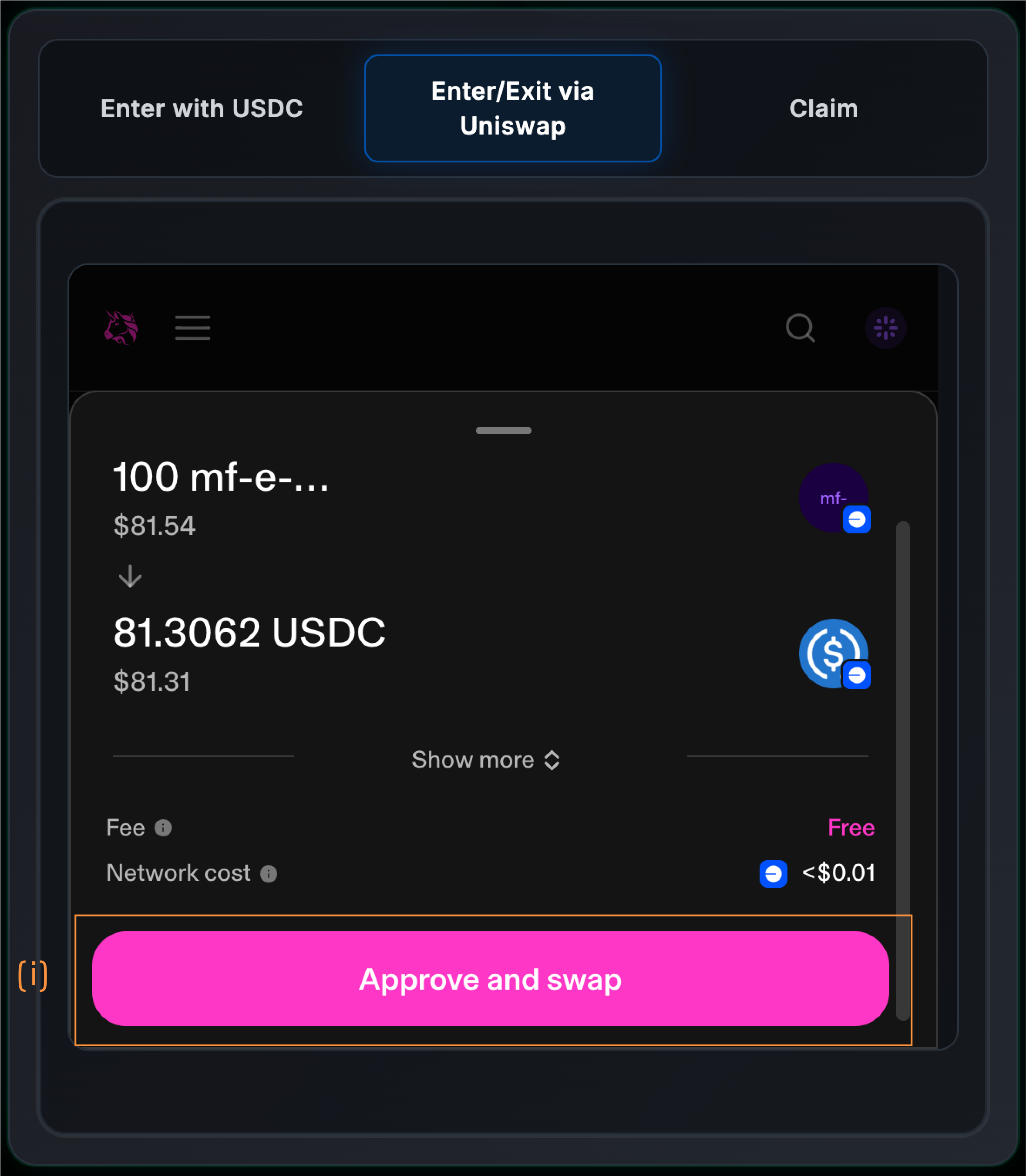Image resolution: width=1026 pixels, height=1176 pixels.
Task: Select the Enter/Exit via Uniswap tab
Action: tap(512, 108)
